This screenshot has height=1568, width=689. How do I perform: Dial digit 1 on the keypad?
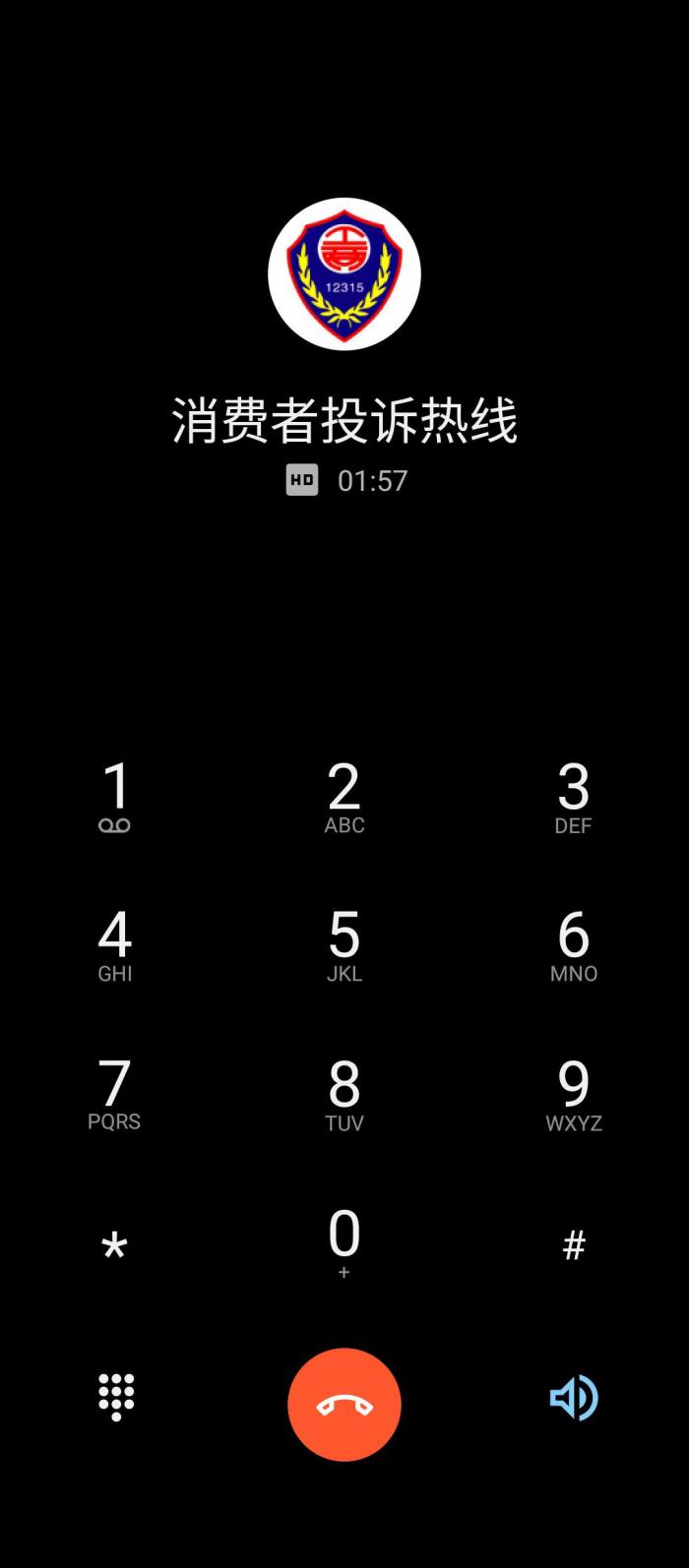coord(115,797)
